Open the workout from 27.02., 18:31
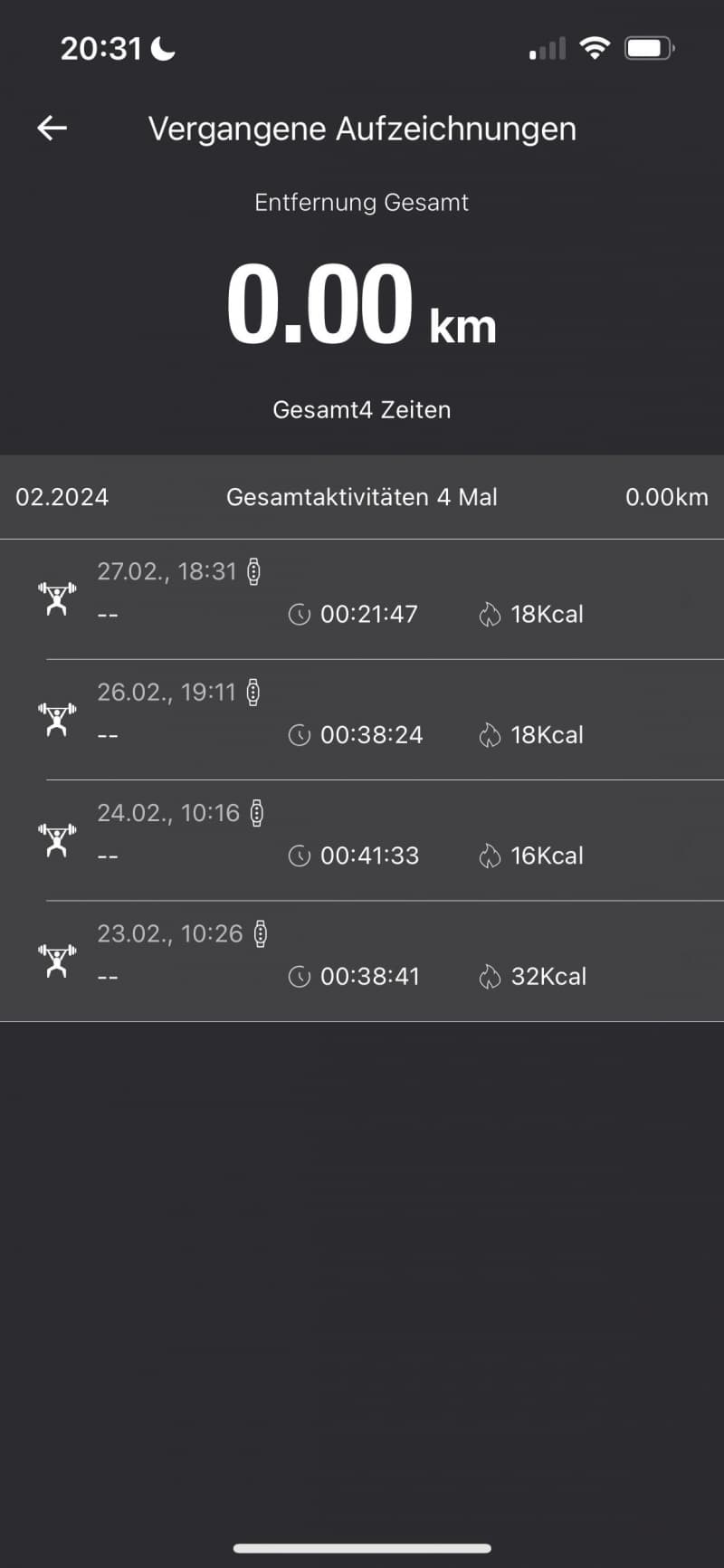Image resolution: width=724 pixels, height=1568 pixels. [x=362, y=599]
